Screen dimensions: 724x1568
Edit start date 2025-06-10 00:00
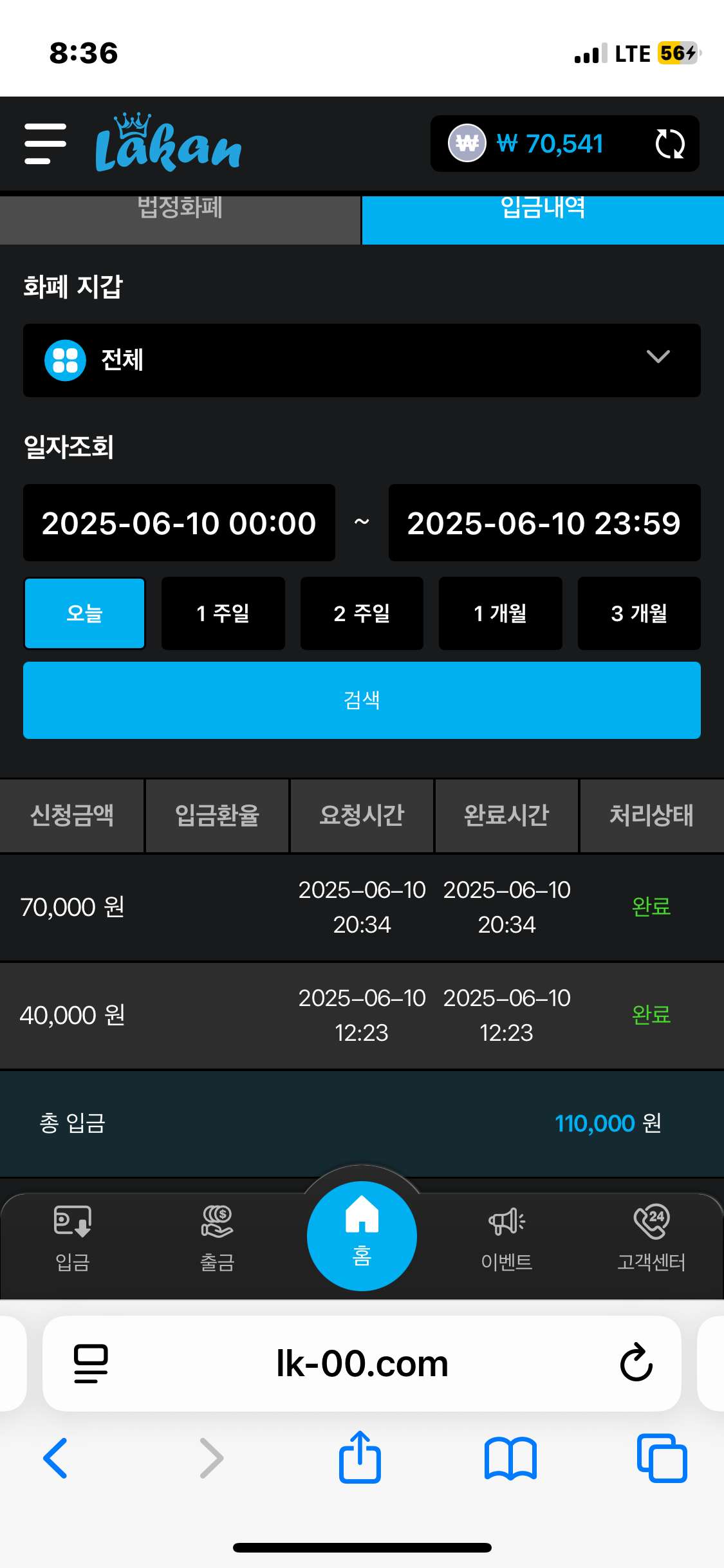(x=179, y=523)
